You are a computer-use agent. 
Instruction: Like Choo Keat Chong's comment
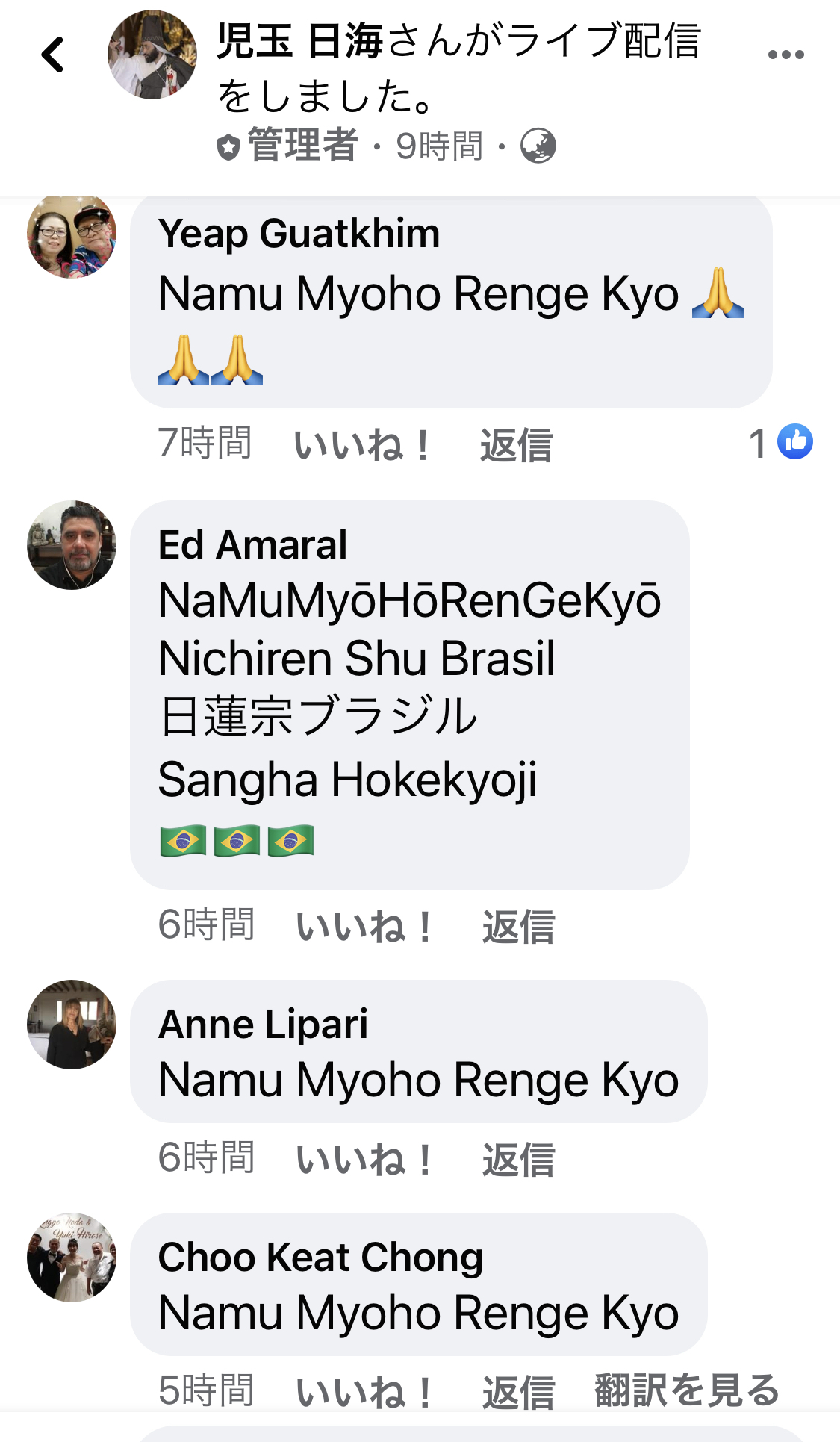click(x=364, y=1392)
